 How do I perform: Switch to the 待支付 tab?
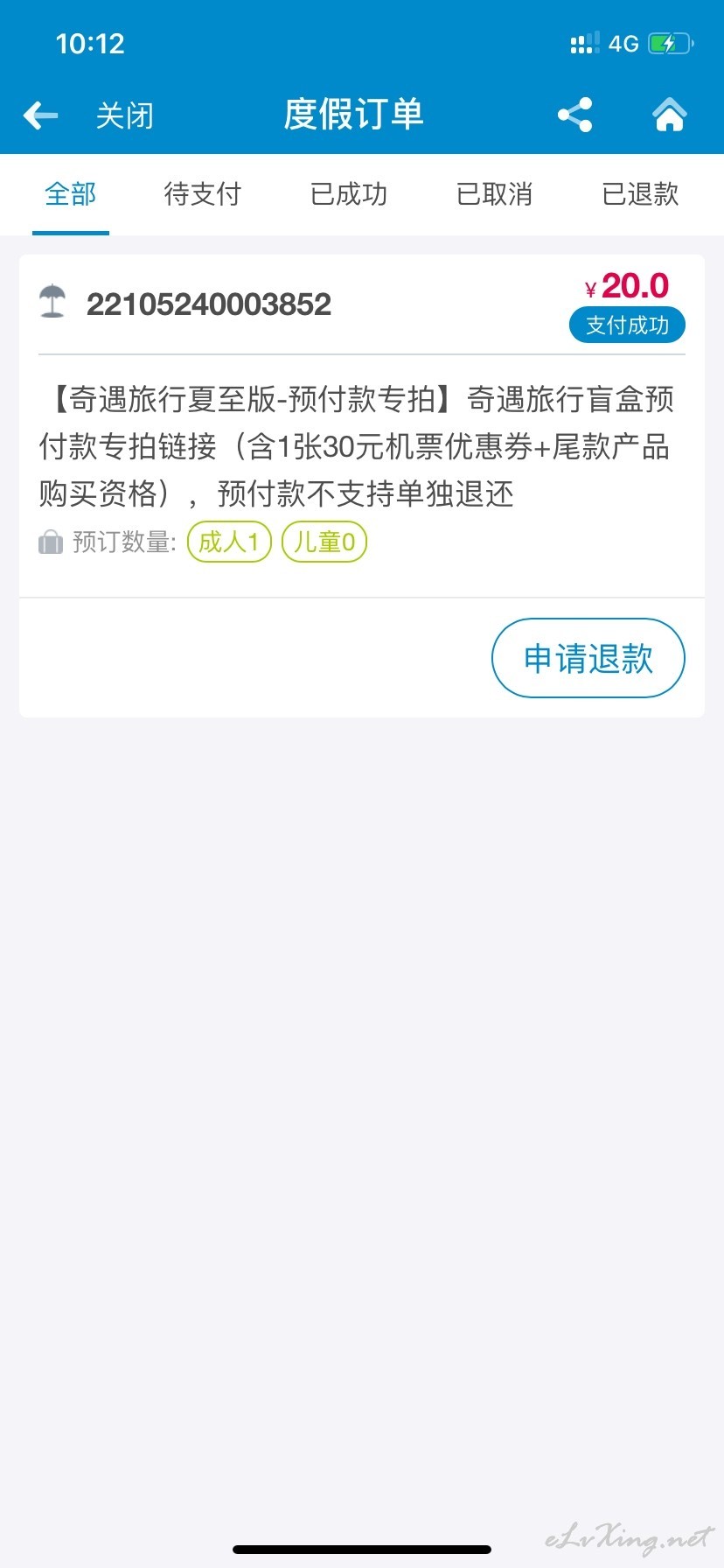tap(203, 194)
